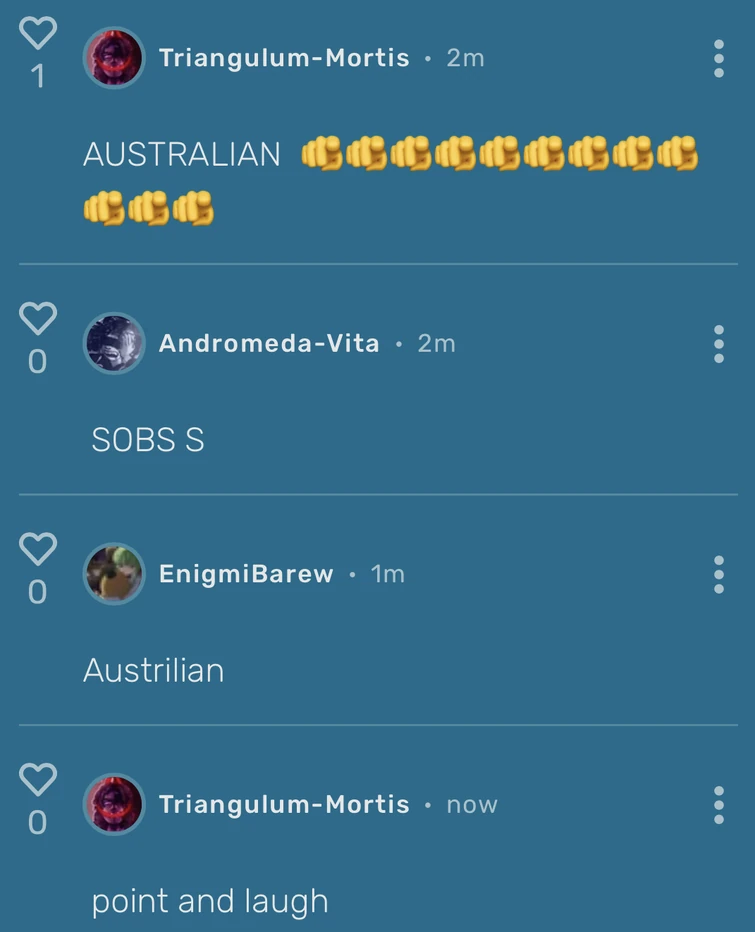Like Andromeda-Vita's SOBS S comment

(37, 319)
